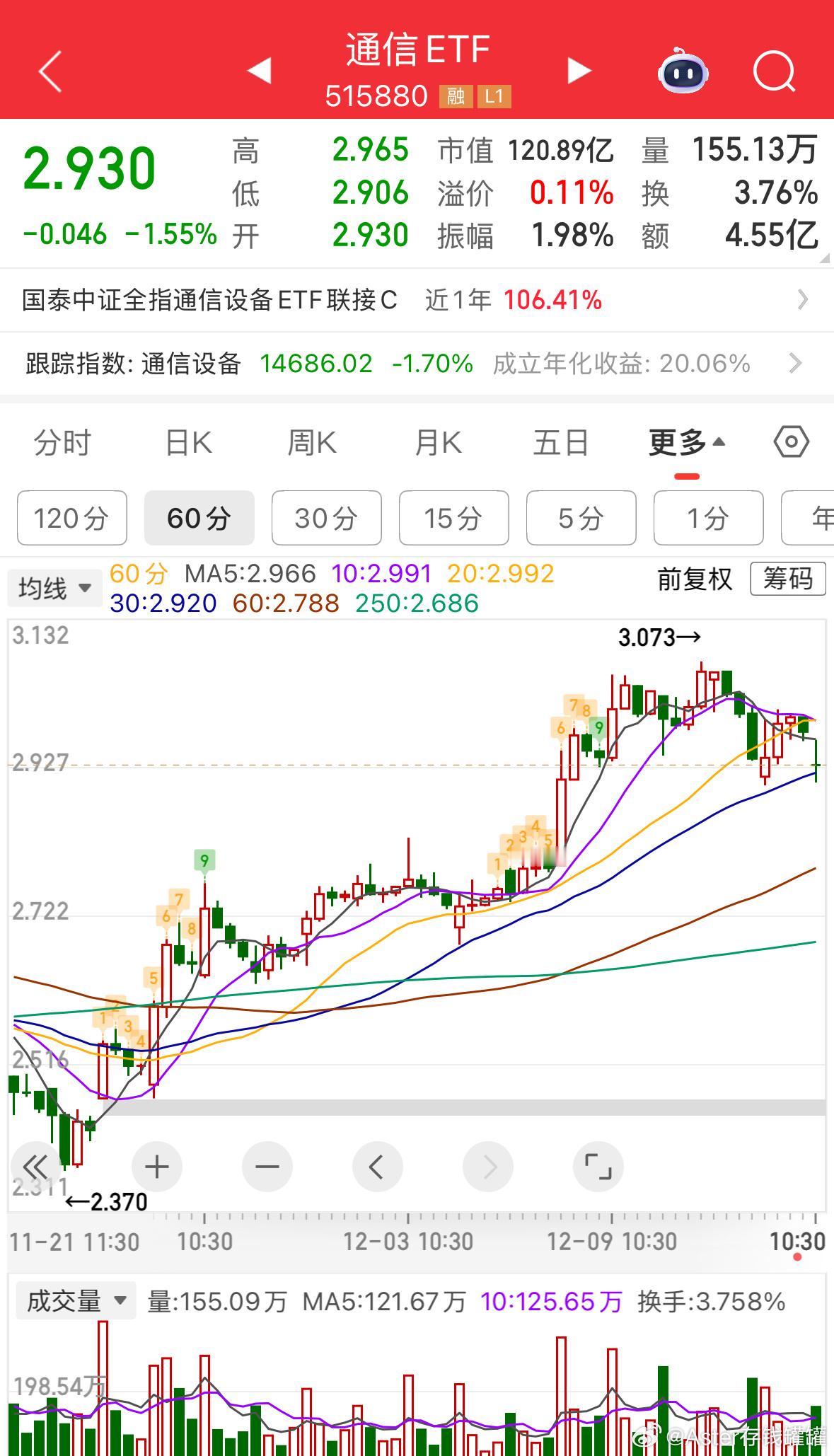Switch to the 日K tab
This screenshot has width=834, height=1456.
coord(187,441)
